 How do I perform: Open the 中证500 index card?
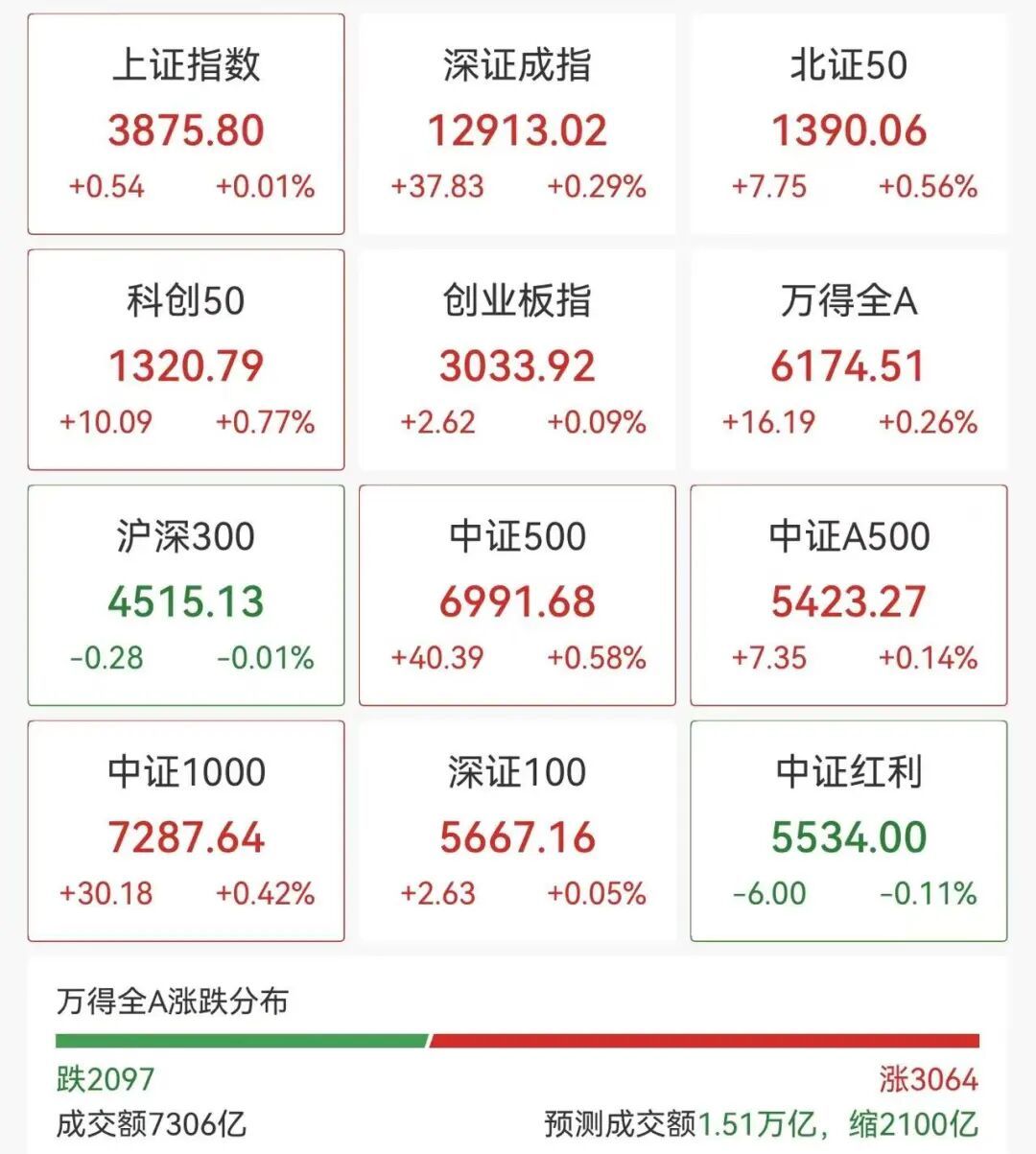click(517, 596)
